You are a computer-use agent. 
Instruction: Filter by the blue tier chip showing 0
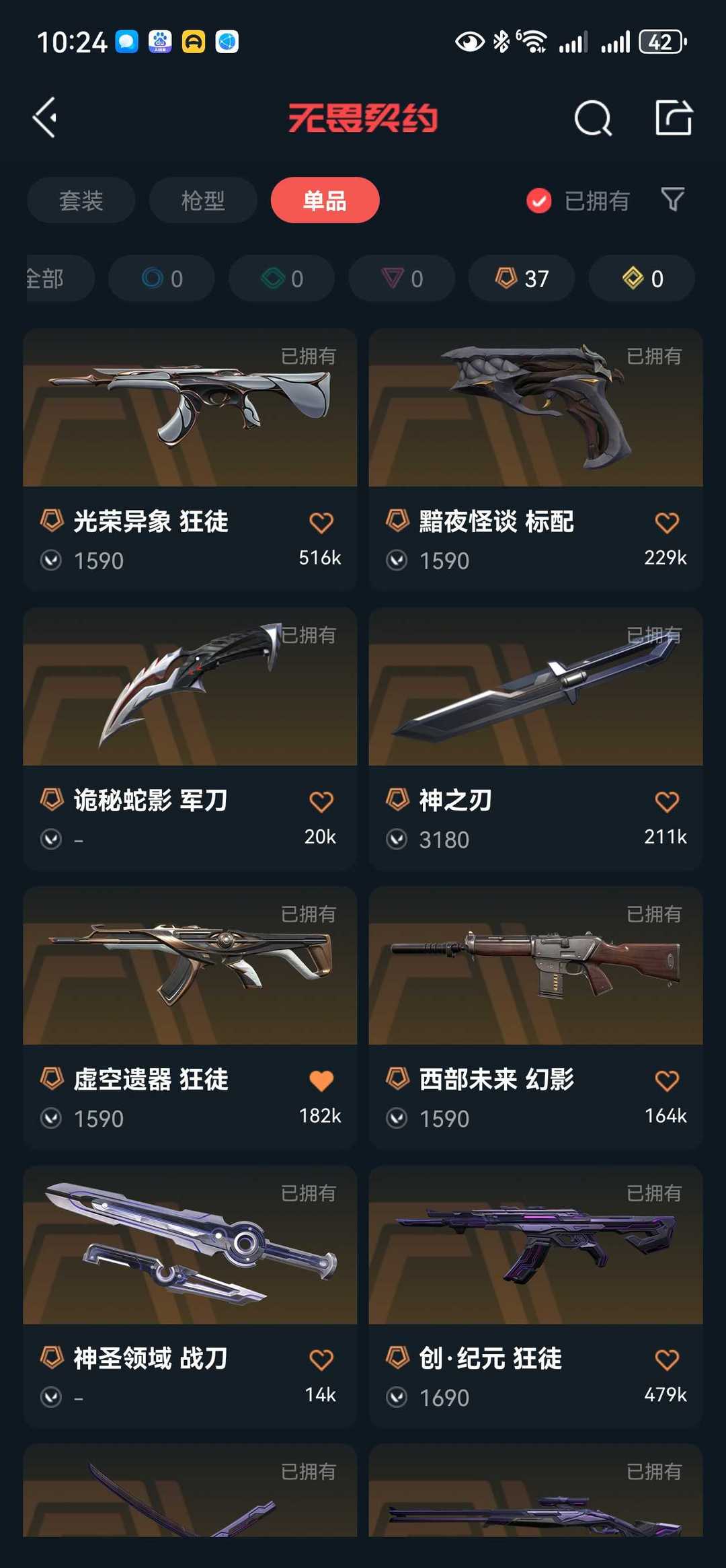[161, 278]
